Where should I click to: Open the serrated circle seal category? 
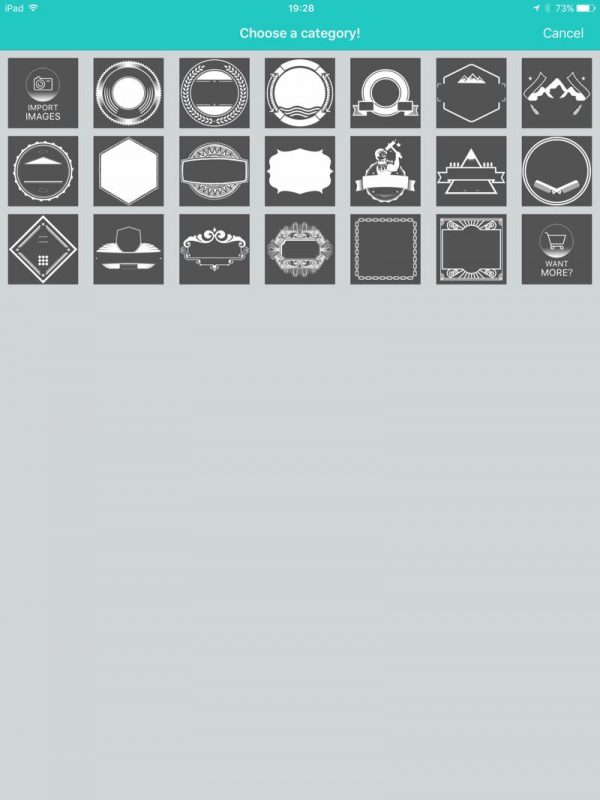pos(128,93)
